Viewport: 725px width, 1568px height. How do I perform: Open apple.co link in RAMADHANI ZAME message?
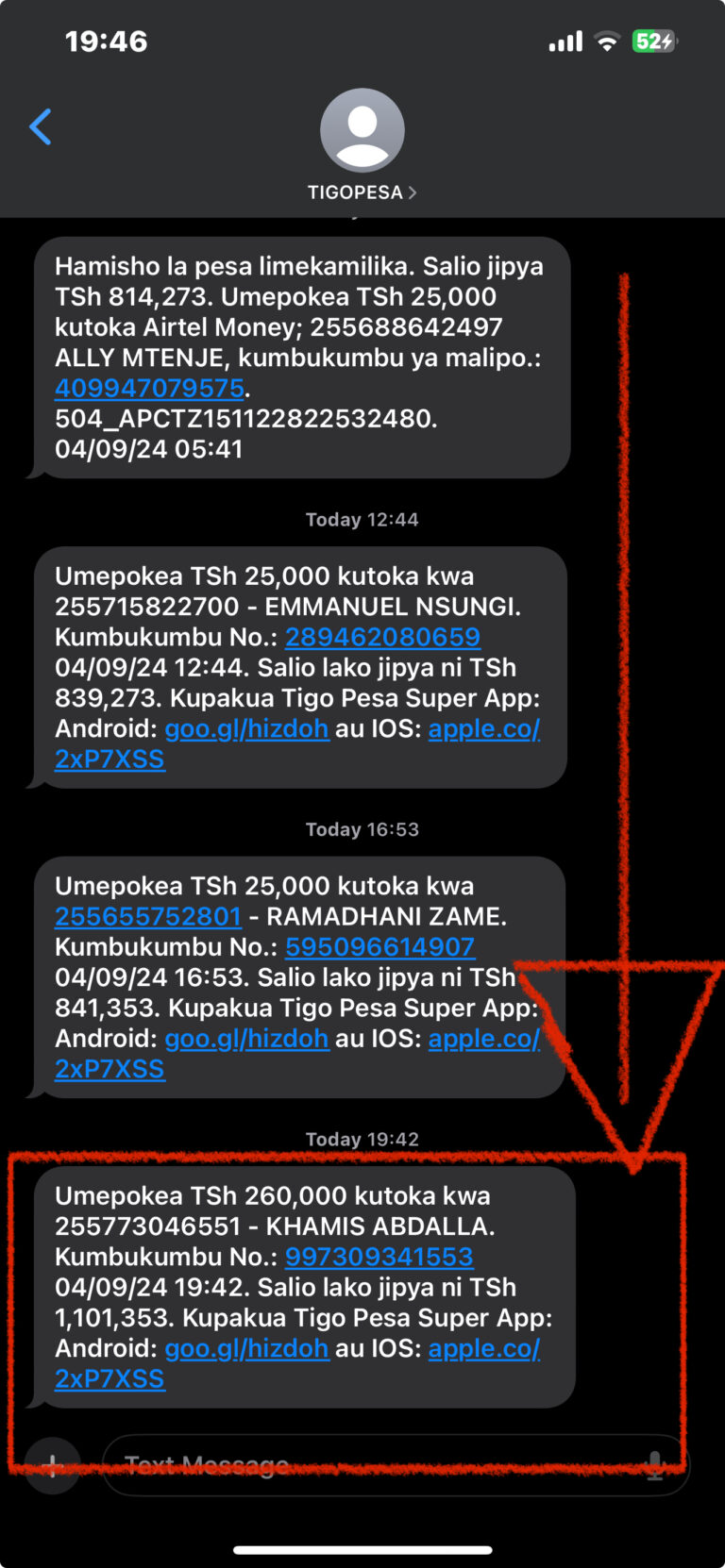pos(483,1038)
